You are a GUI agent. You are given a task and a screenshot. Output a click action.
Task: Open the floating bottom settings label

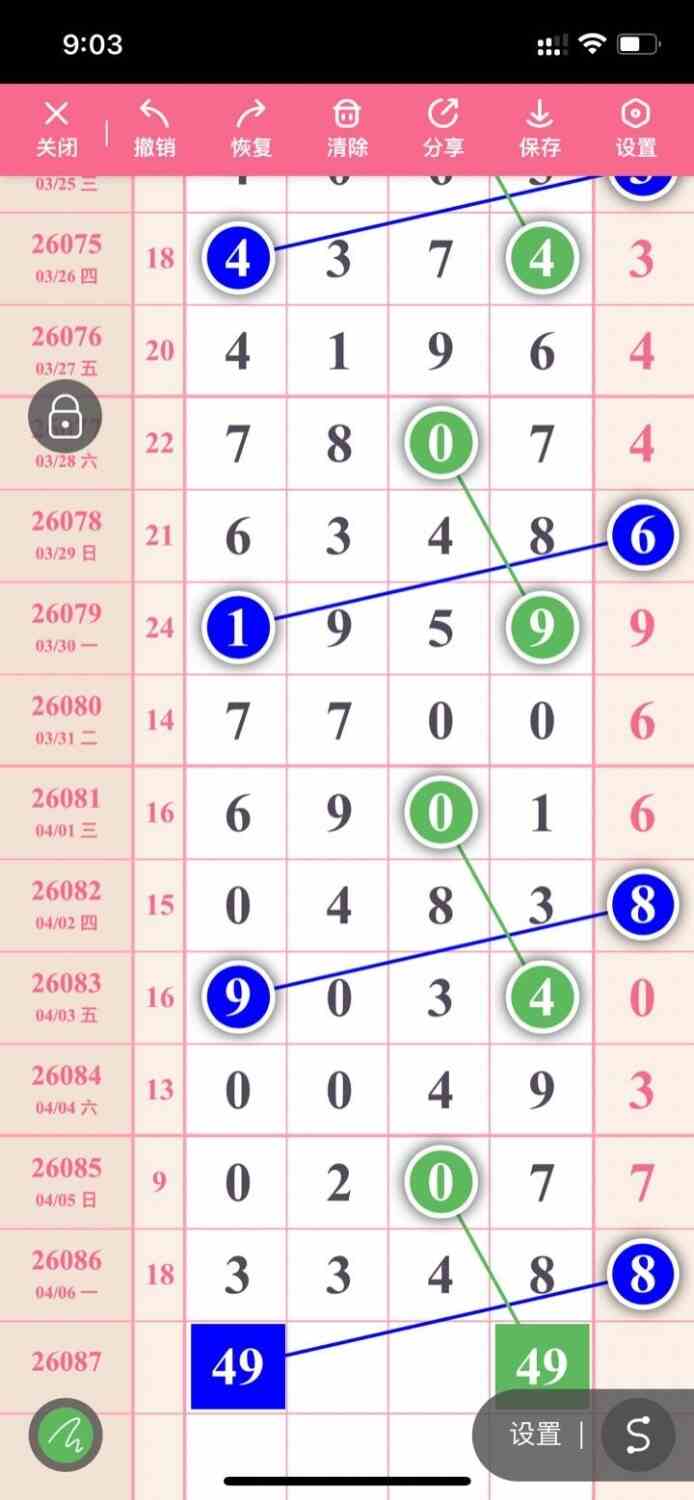[x=536, y=1435]
